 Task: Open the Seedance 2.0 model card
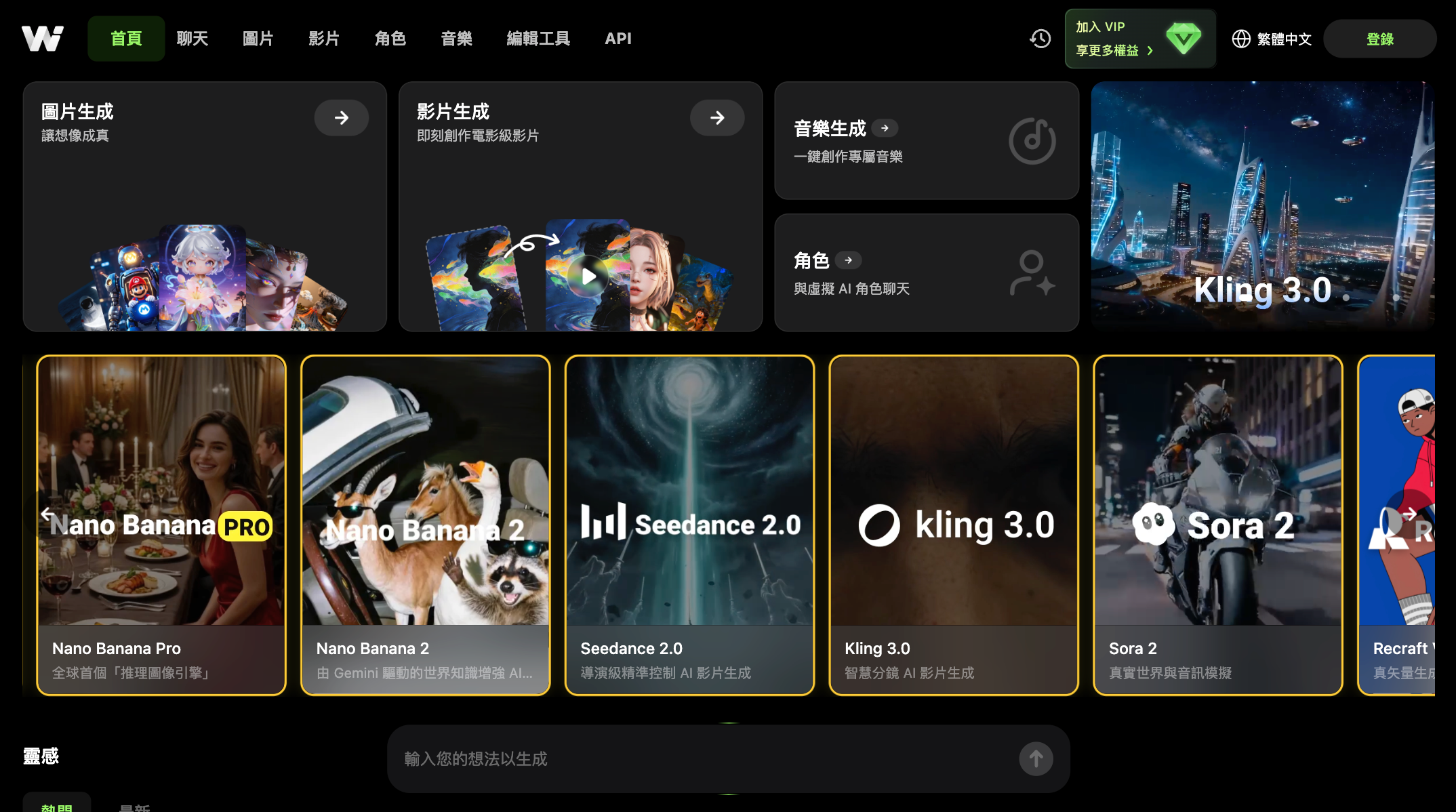pos(689,525)
